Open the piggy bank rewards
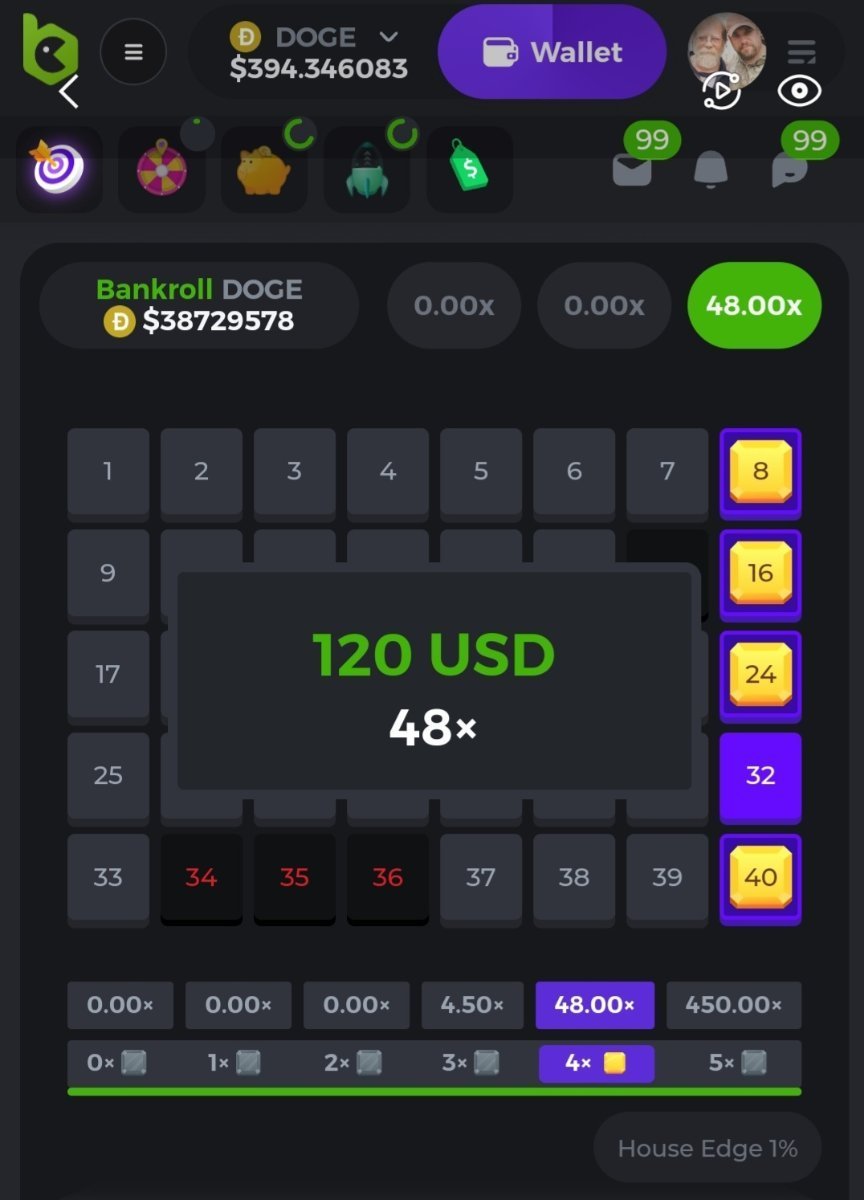Viewport: 864px width, 1200px height. tap(264, 169)
